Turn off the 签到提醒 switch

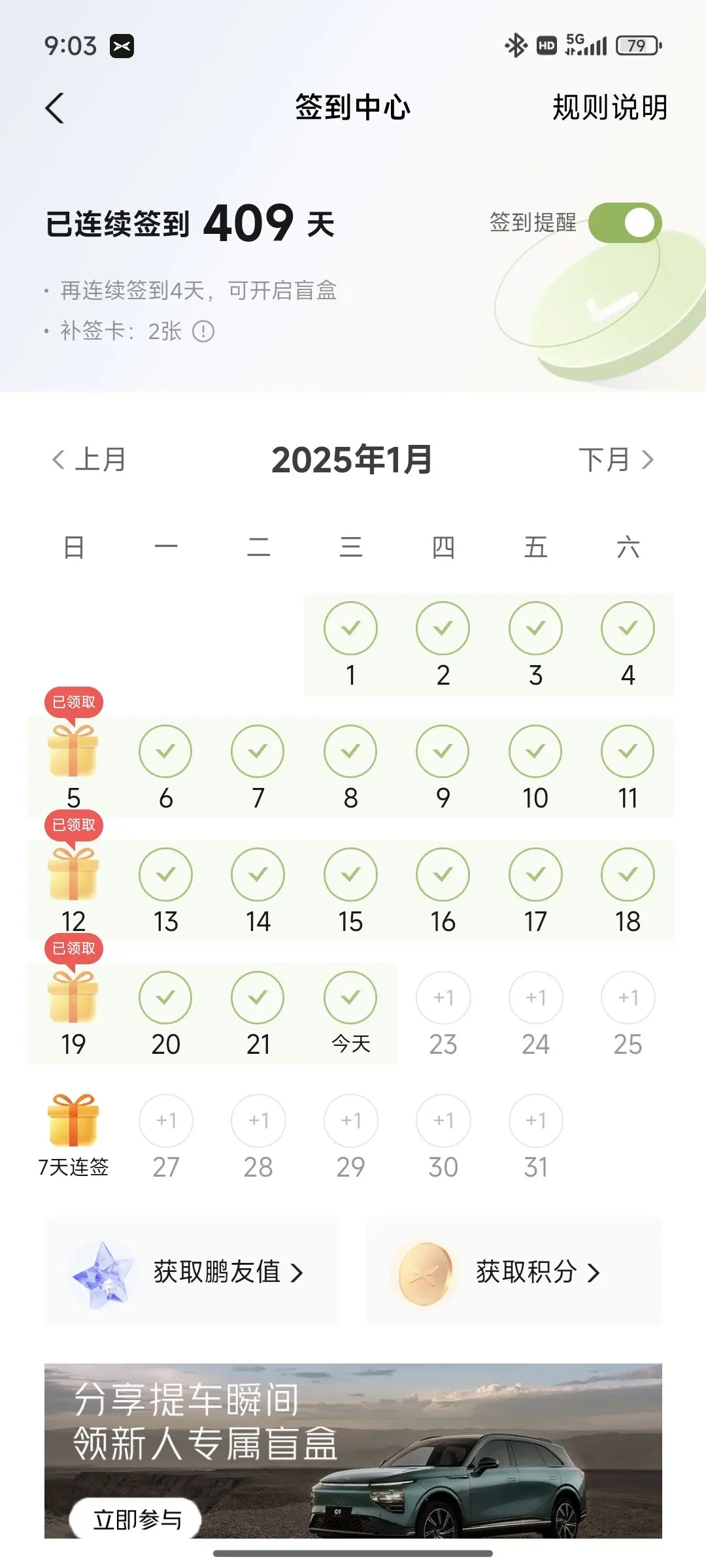[625, 223]
